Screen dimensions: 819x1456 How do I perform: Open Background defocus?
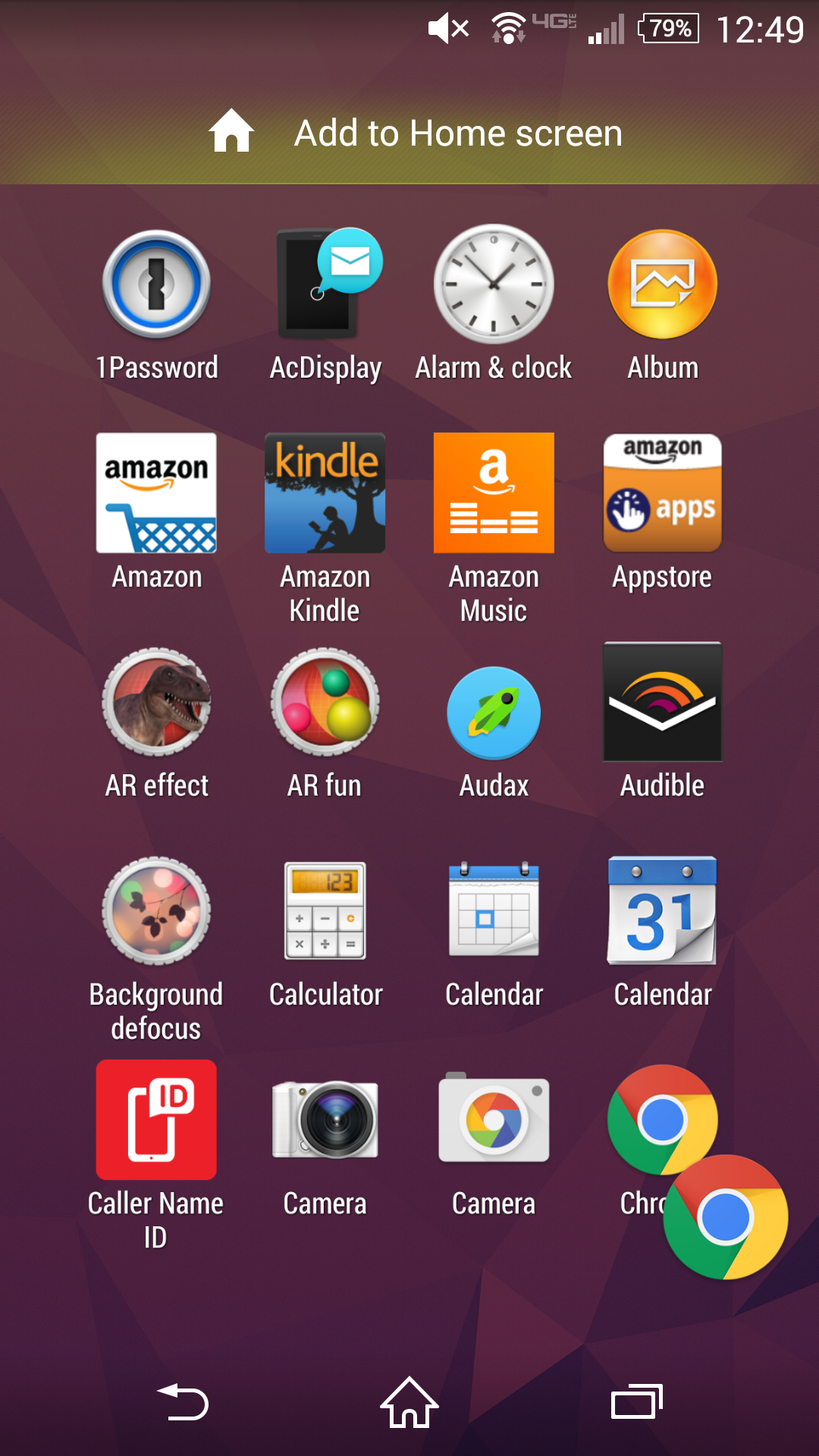(x=157, y=911)
